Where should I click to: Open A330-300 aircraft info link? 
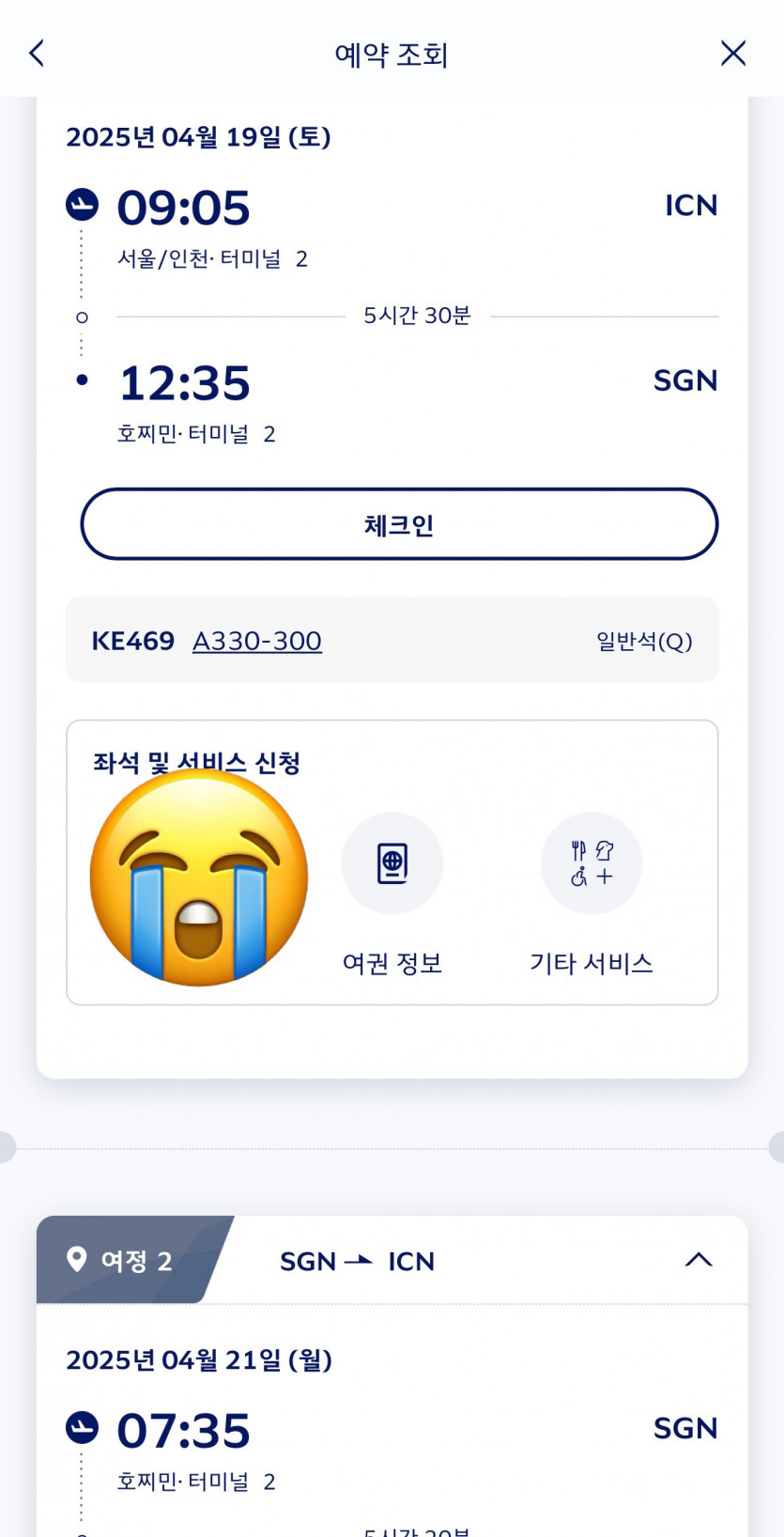click(256, 641)
